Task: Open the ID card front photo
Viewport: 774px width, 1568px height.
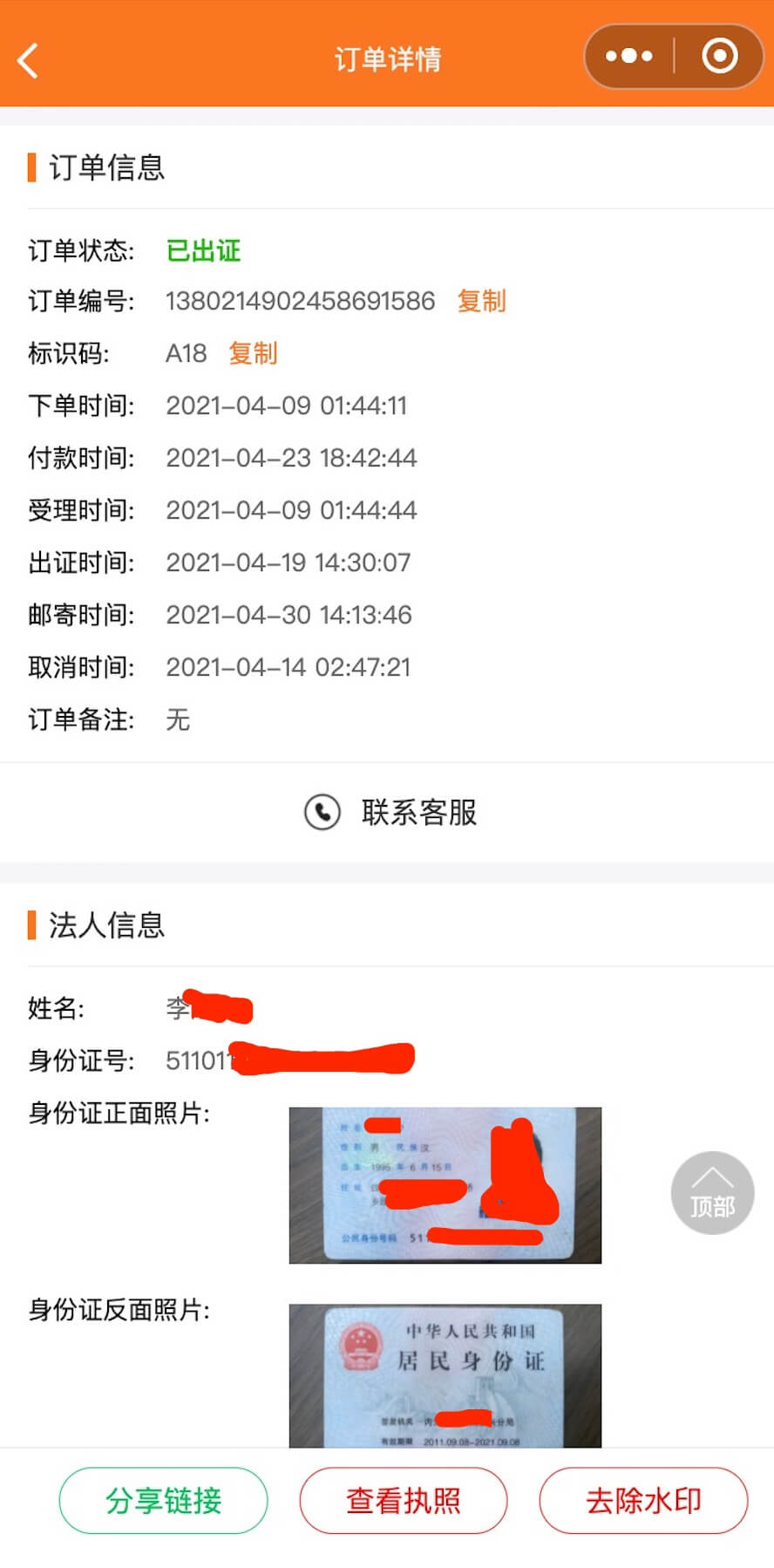Action: click(445, 1184)
